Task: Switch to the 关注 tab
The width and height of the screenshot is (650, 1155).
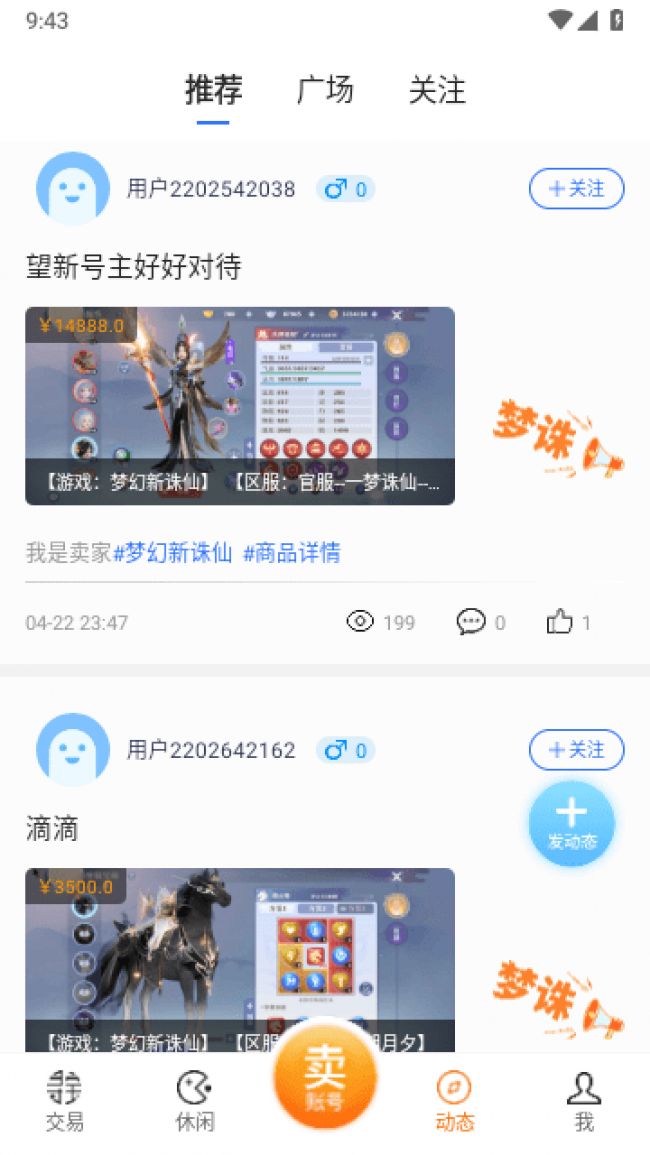Action: (437, 90)
